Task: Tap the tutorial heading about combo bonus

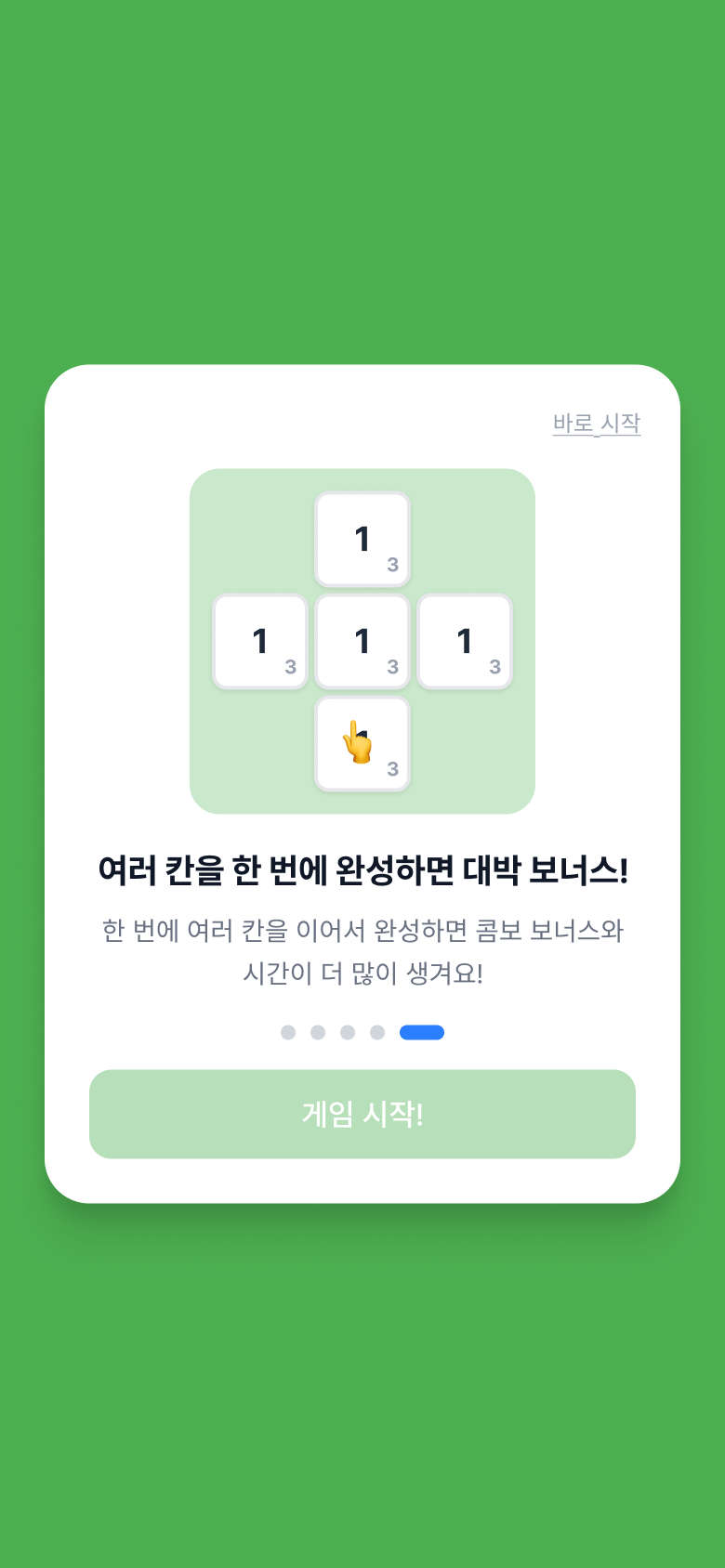Action: (362, 866)
